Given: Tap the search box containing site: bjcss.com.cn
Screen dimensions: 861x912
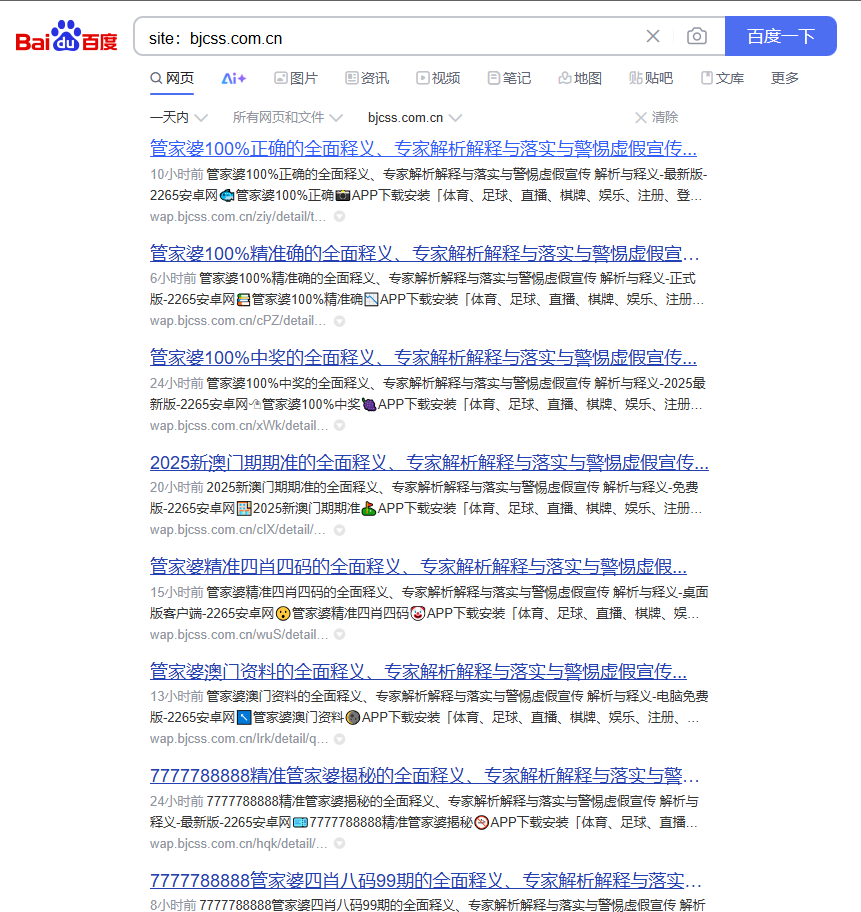Looking at the screenshot, I should click(x=390, y=37).
